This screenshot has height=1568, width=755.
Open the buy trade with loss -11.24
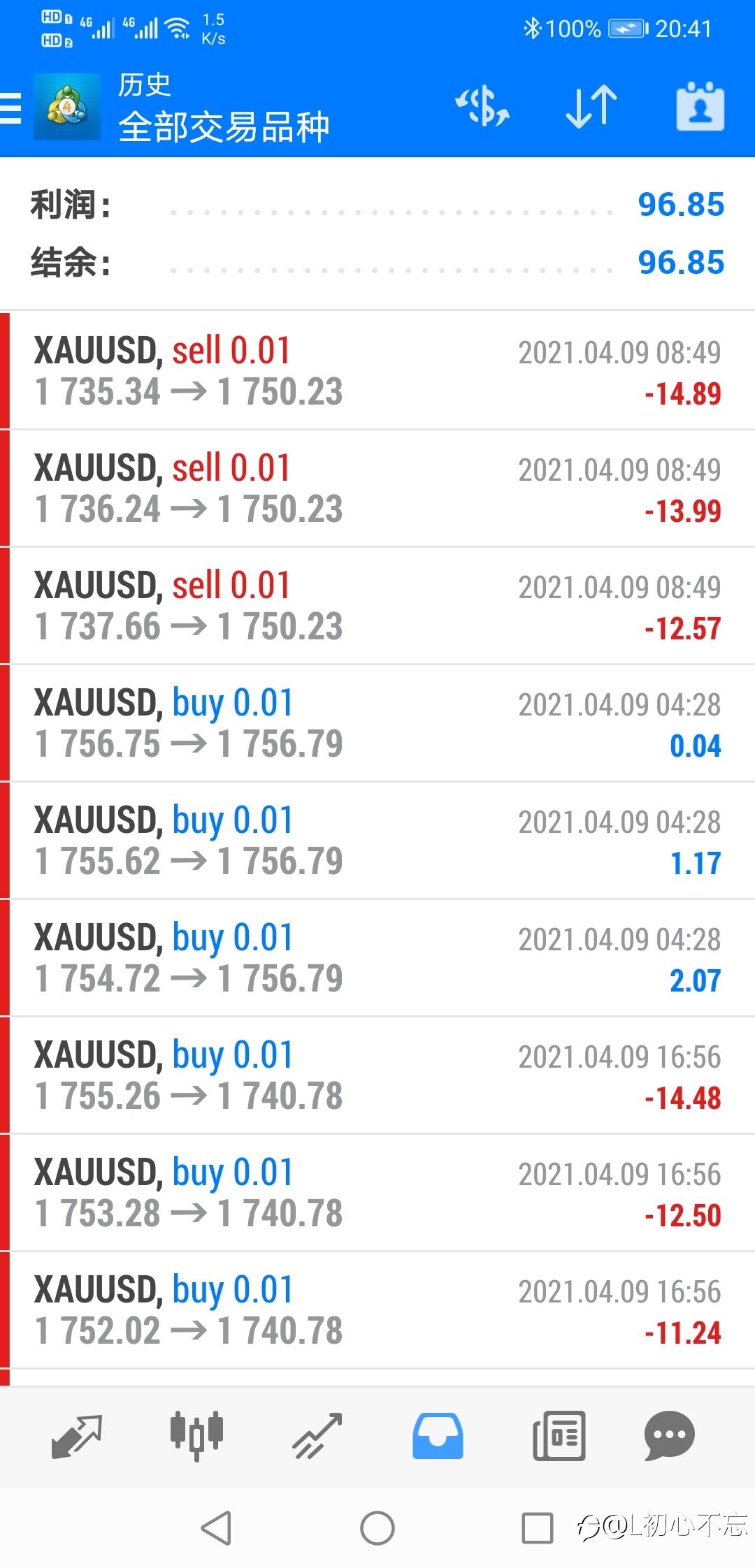coord(377,1310)
